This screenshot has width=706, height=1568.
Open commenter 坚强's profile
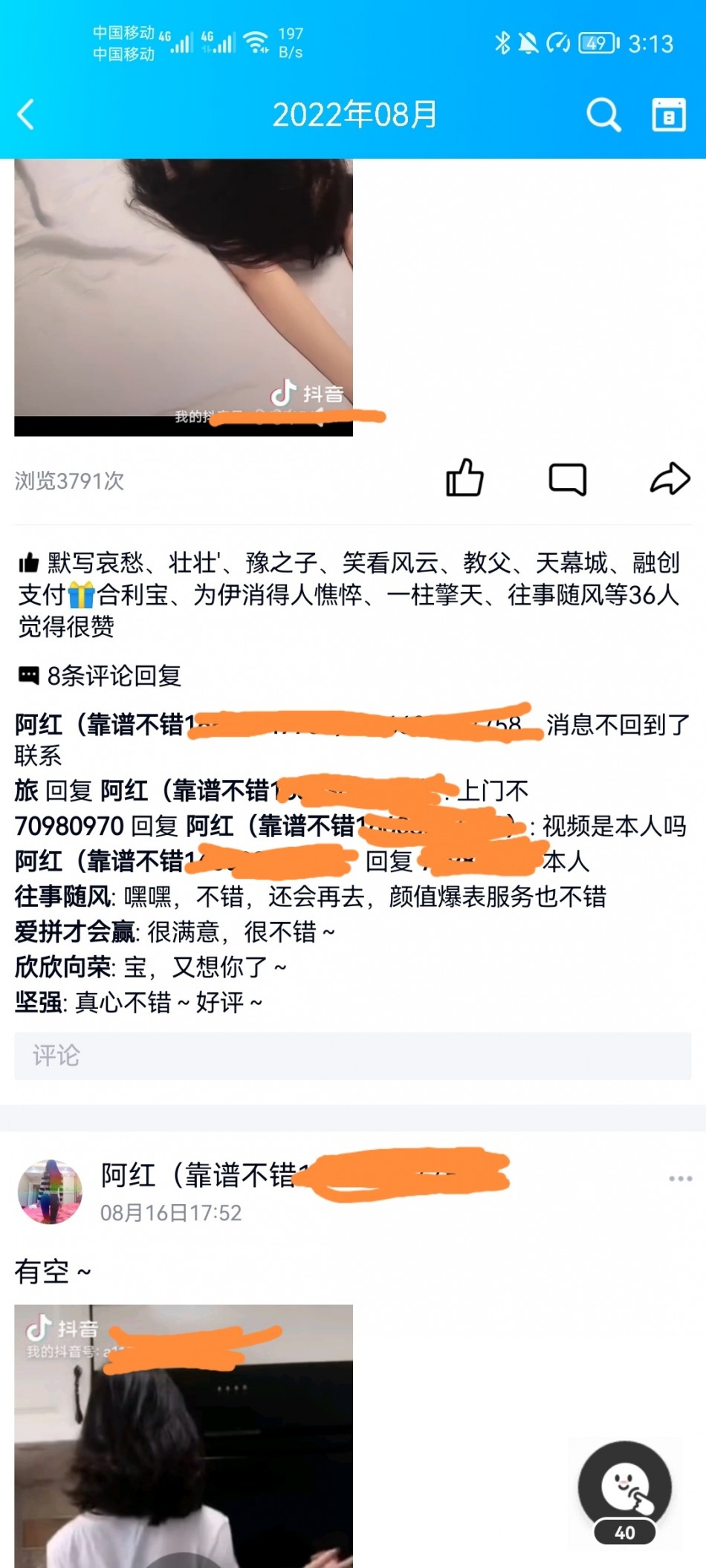39,1003
